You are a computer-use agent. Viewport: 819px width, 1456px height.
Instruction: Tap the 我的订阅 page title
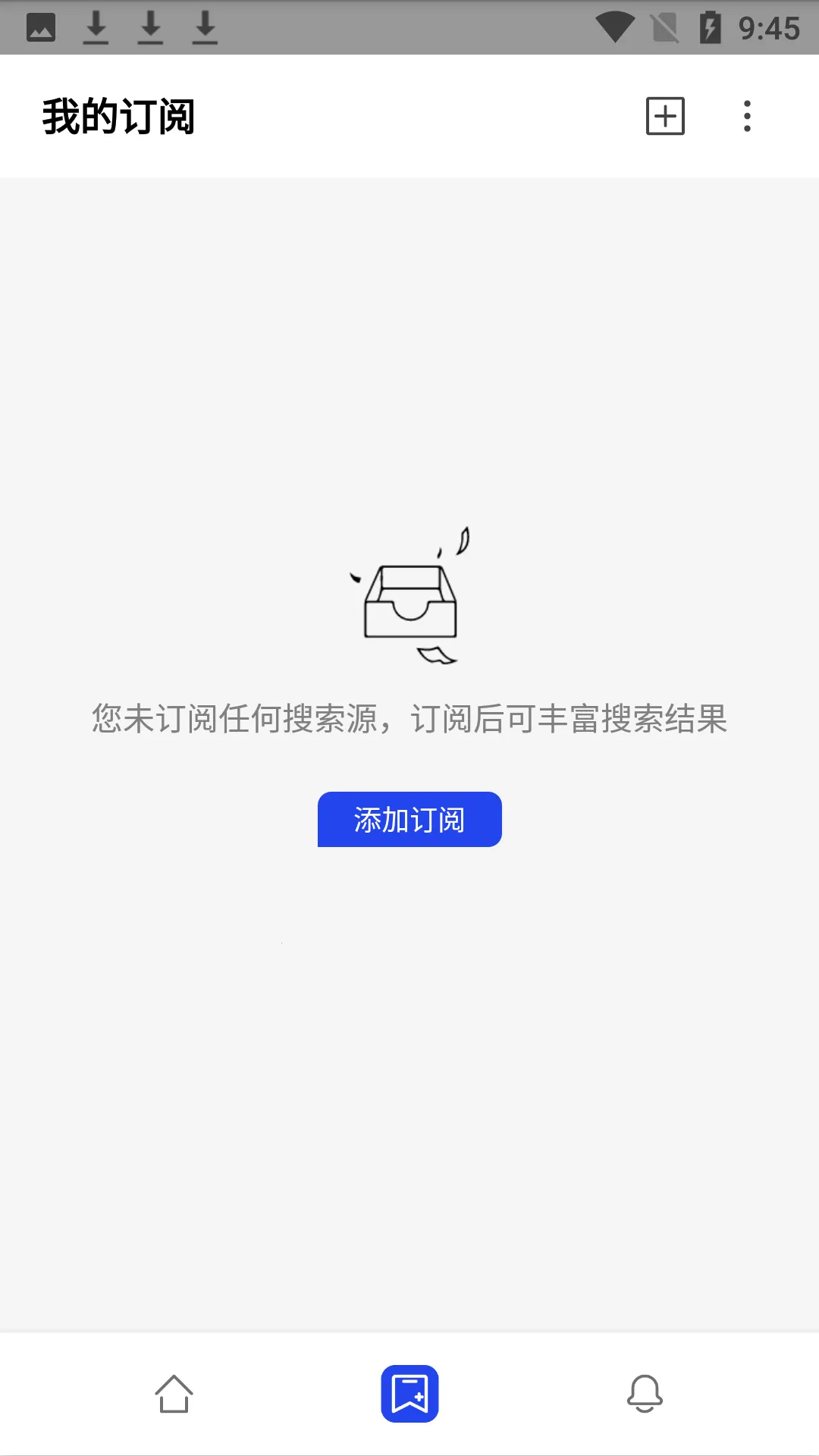click(119, 117)
